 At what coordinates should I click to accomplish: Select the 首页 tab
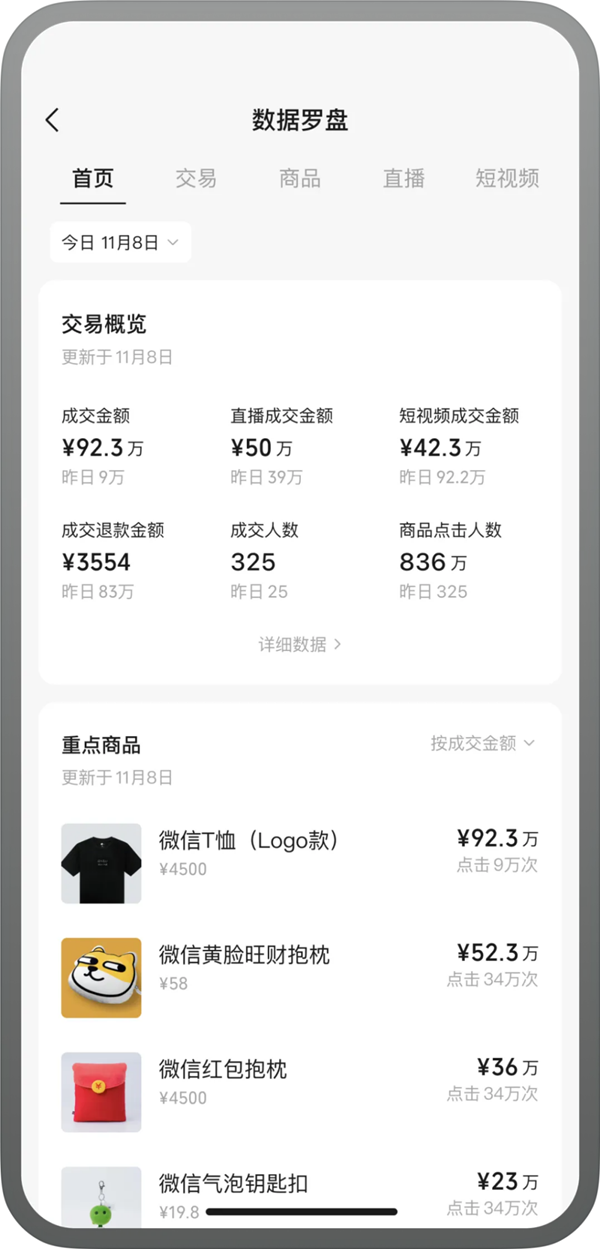pos(93,179)
